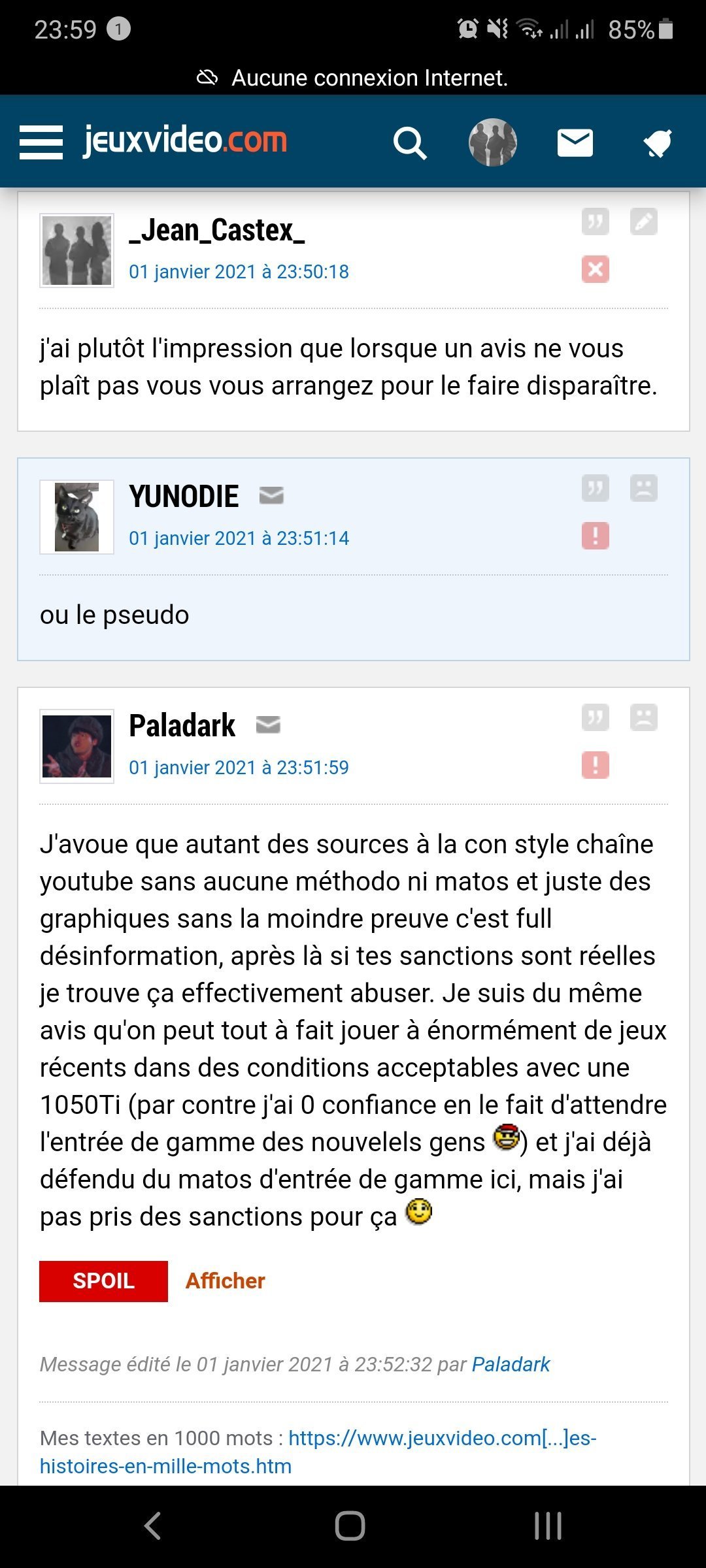706x1568 pixels.
Task: Open Paladark's signature link to 1000-word stories
Action: pyautogui.click(x=442, y=1438)
